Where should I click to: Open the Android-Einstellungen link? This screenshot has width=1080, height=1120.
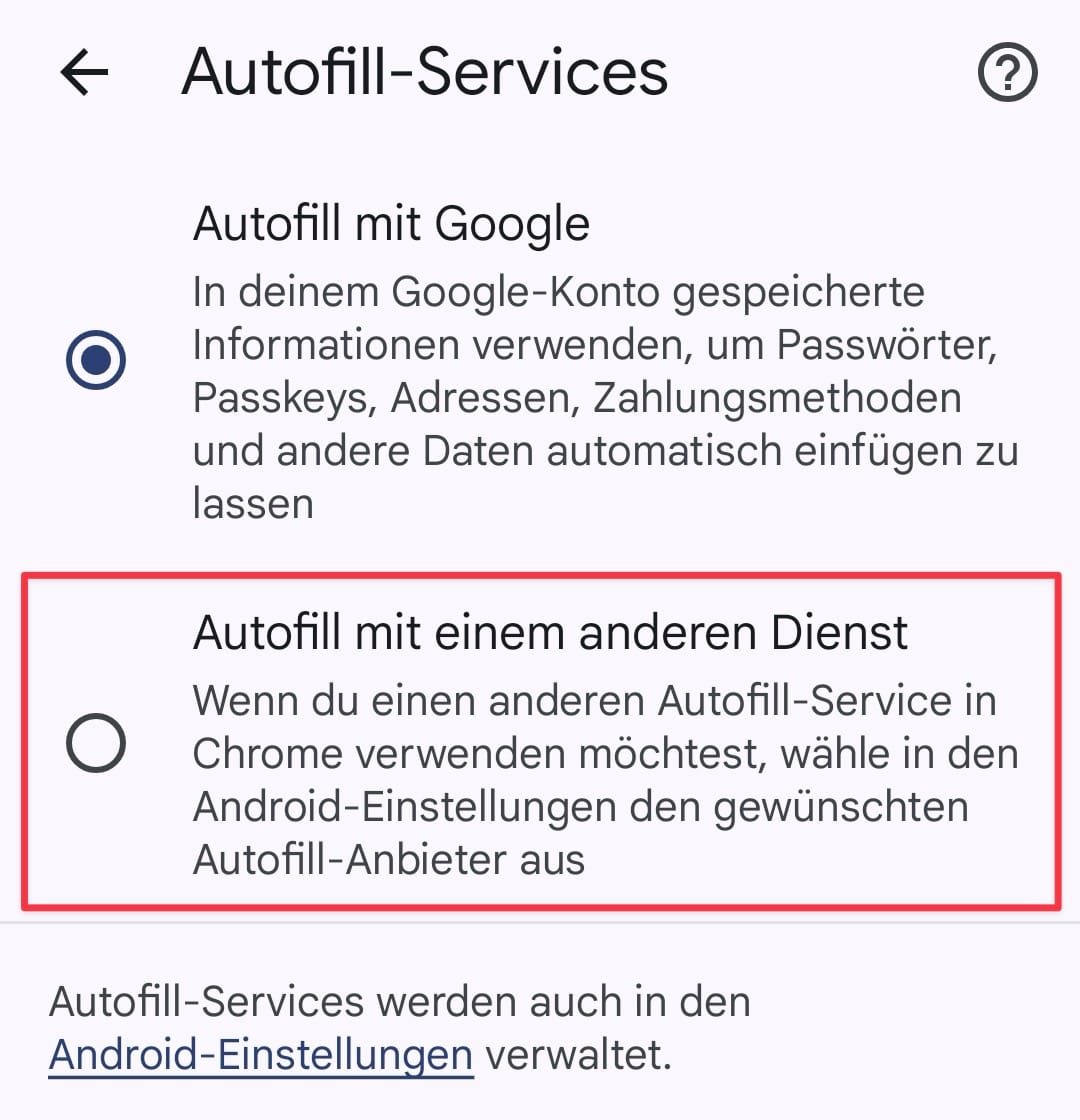point(260,1056)
